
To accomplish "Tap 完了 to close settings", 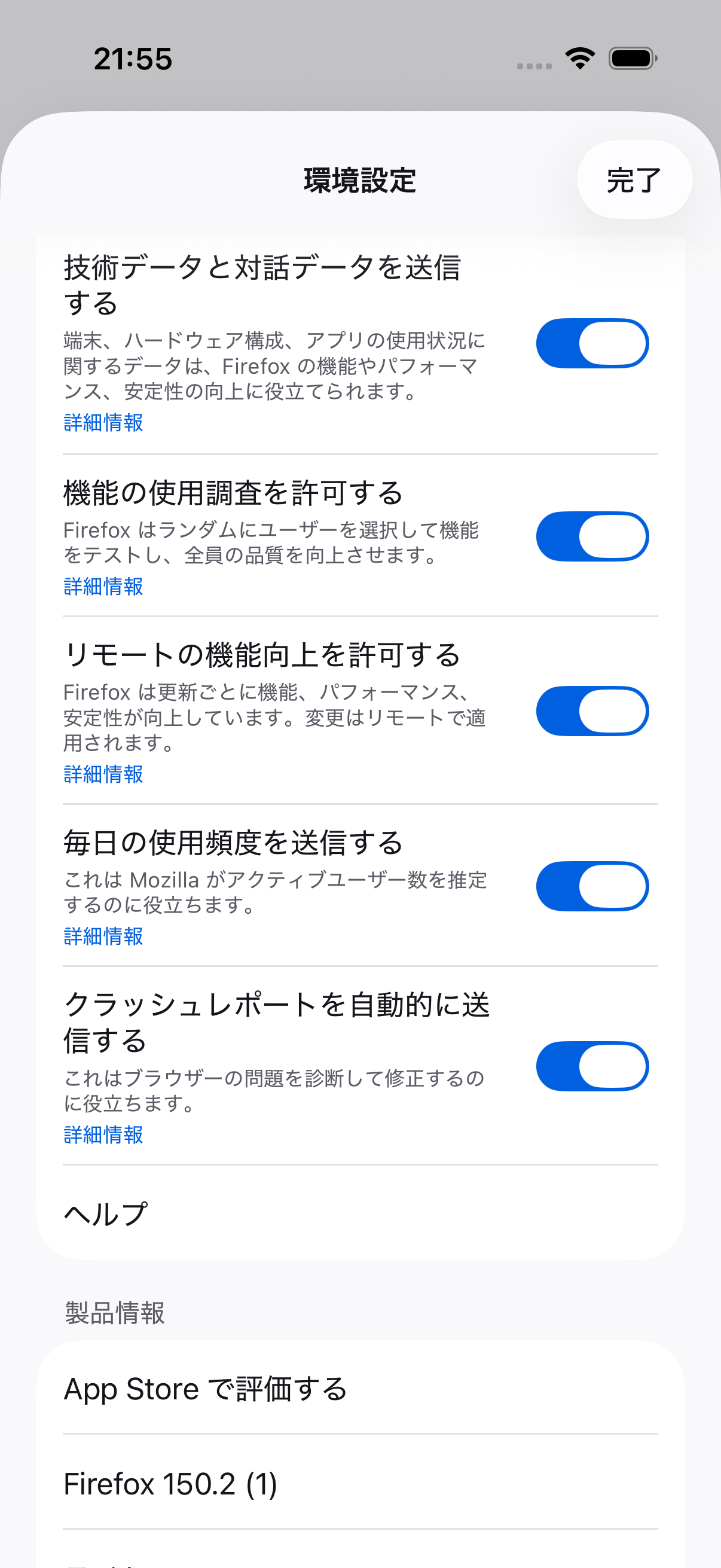I will (x=633, y=180).
